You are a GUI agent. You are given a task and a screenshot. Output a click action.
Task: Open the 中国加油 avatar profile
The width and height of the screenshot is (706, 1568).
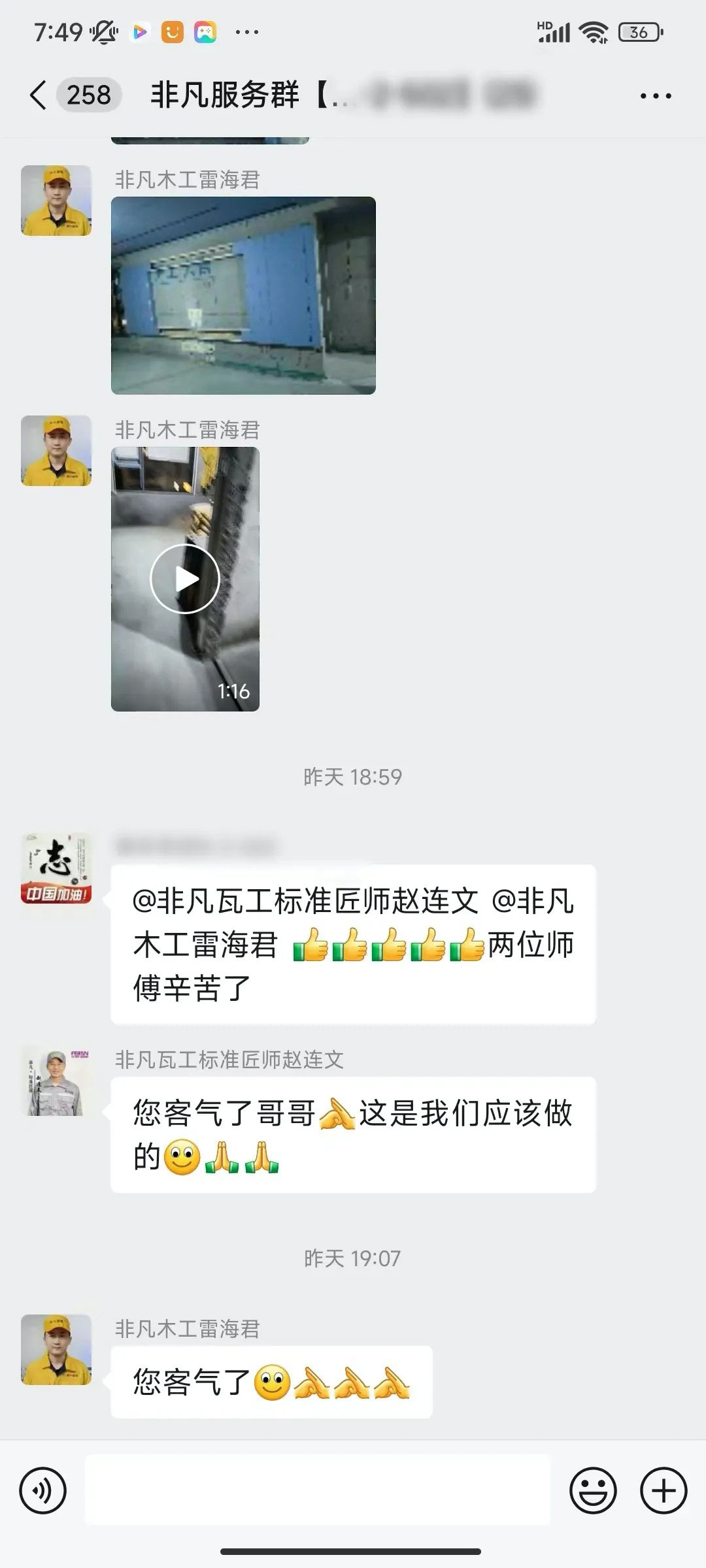56,868
